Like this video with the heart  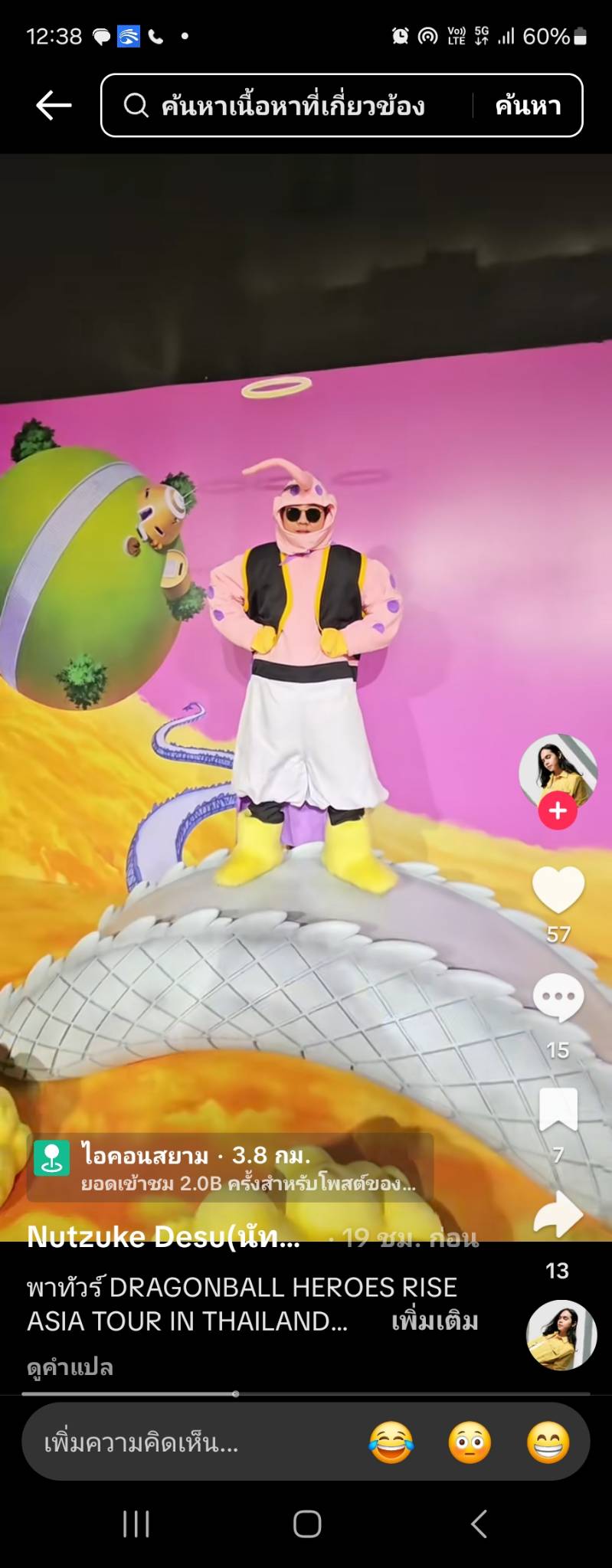pyautogui.click(x=558, y=890)
